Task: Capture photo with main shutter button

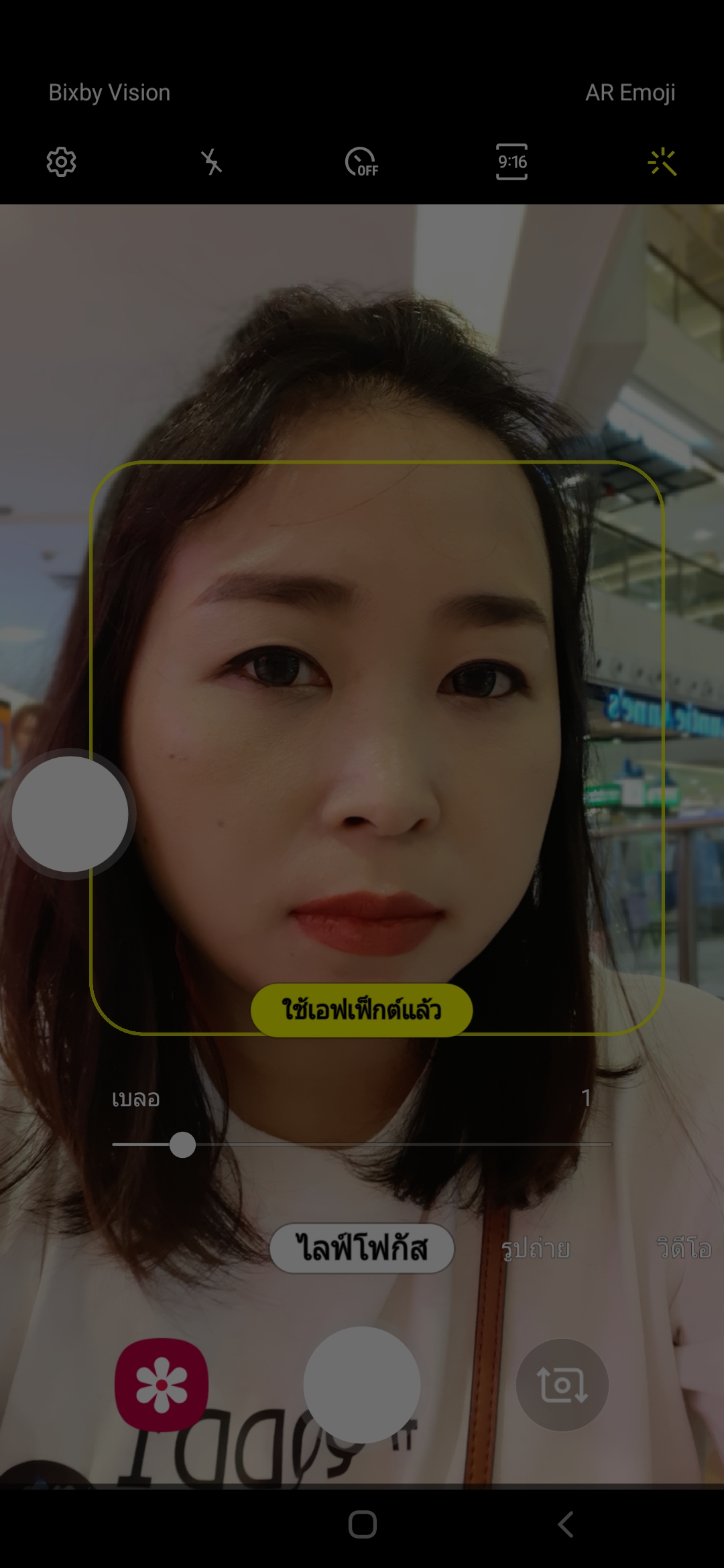Action: (362, 1385)
